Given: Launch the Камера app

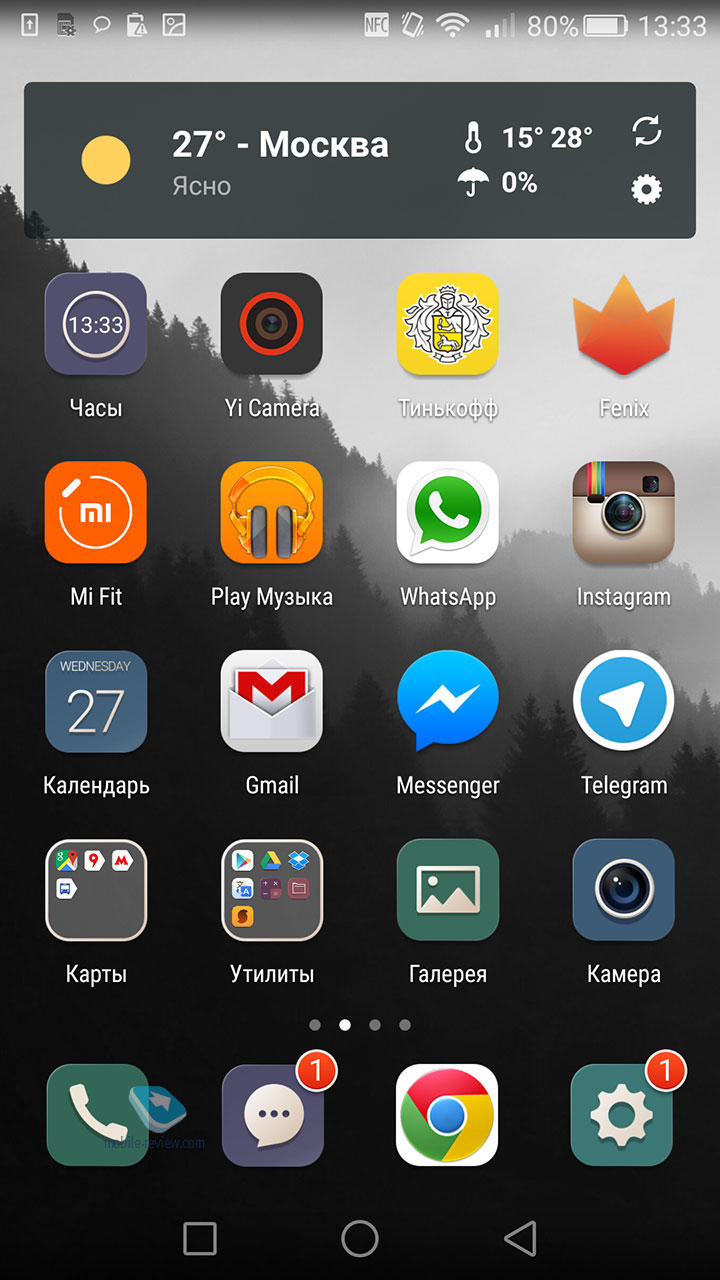Looking at the screenshot, I should click(624, 890).
